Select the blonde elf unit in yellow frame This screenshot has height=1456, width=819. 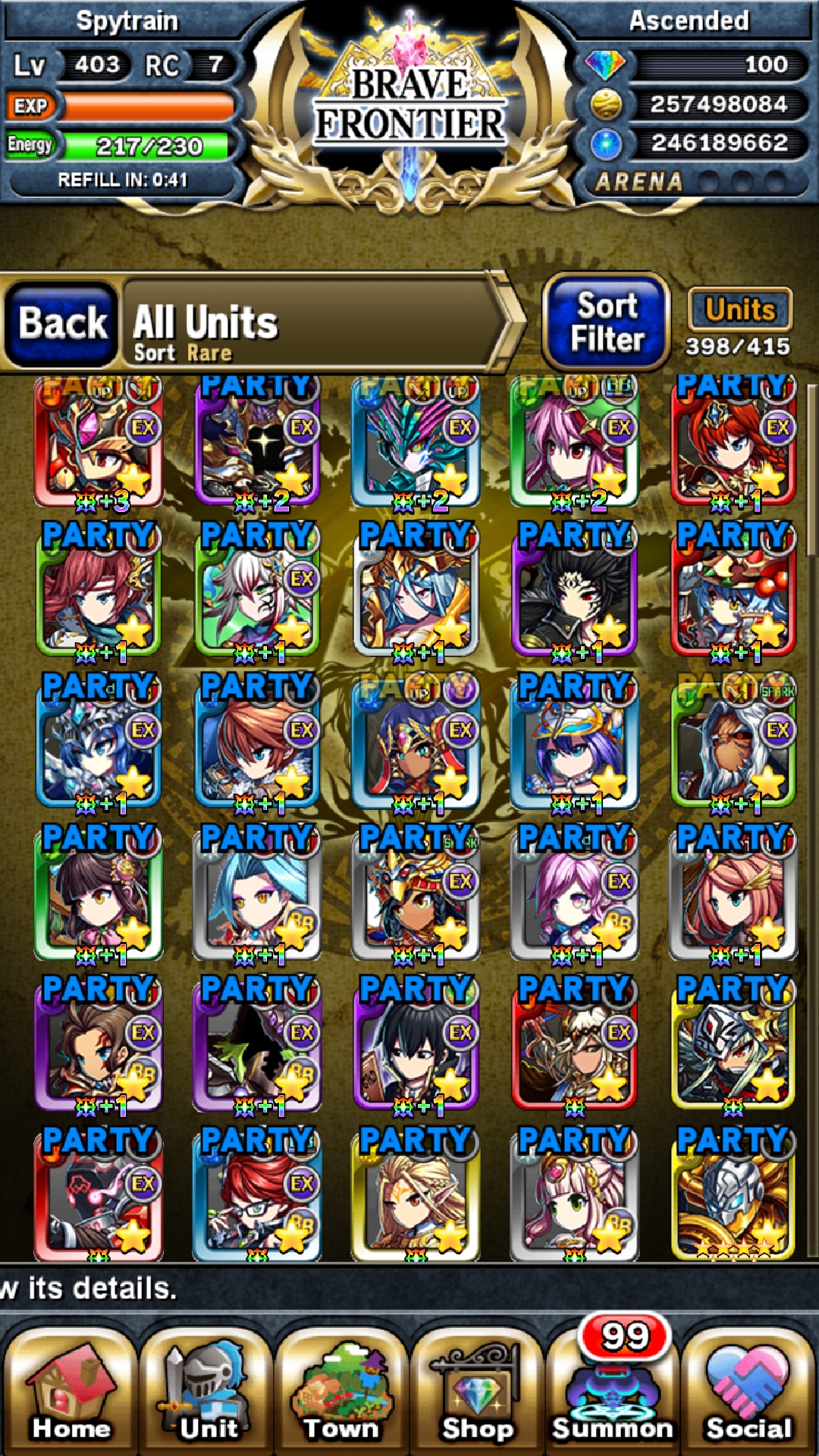pyautogui.click(x=416, y=1196)
